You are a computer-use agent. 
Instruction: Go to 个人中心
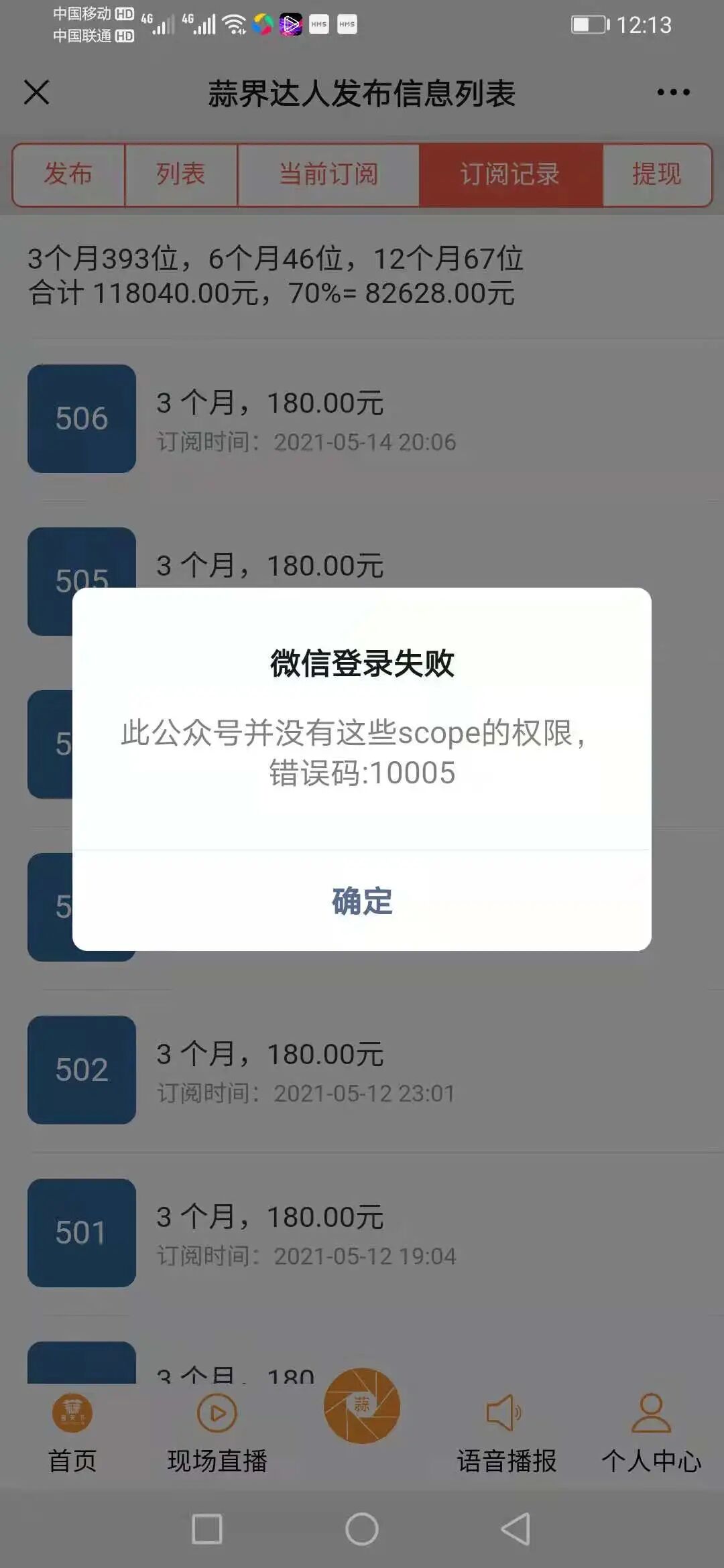(x=652, y=1432)
